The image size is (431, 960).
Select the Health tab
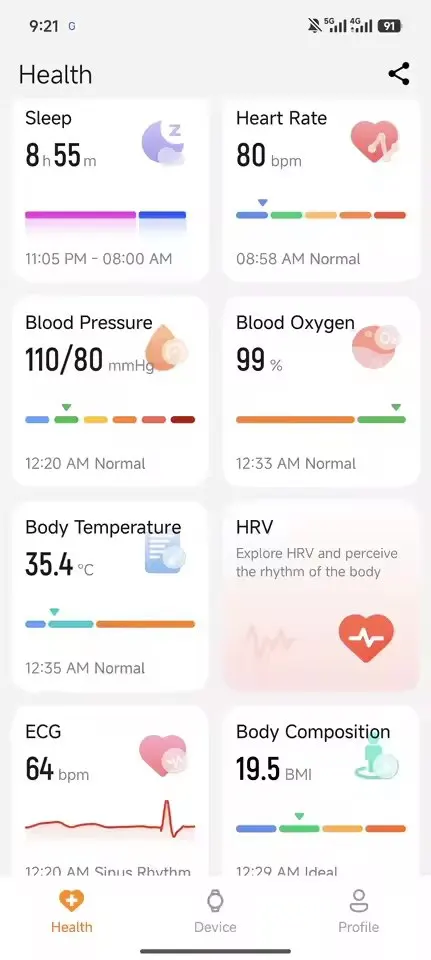[x=72, y=912]
